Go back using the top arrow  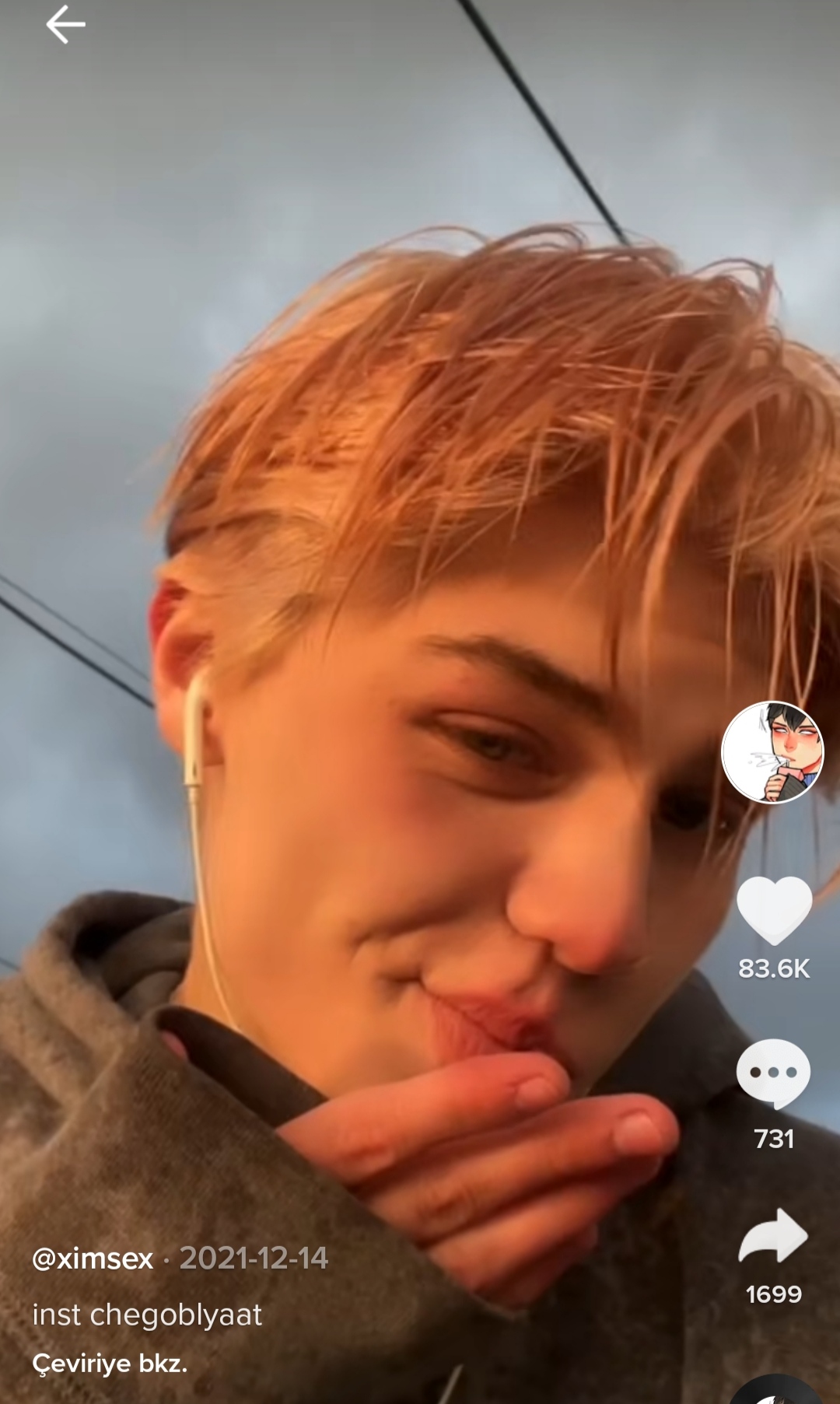[65, 24]
